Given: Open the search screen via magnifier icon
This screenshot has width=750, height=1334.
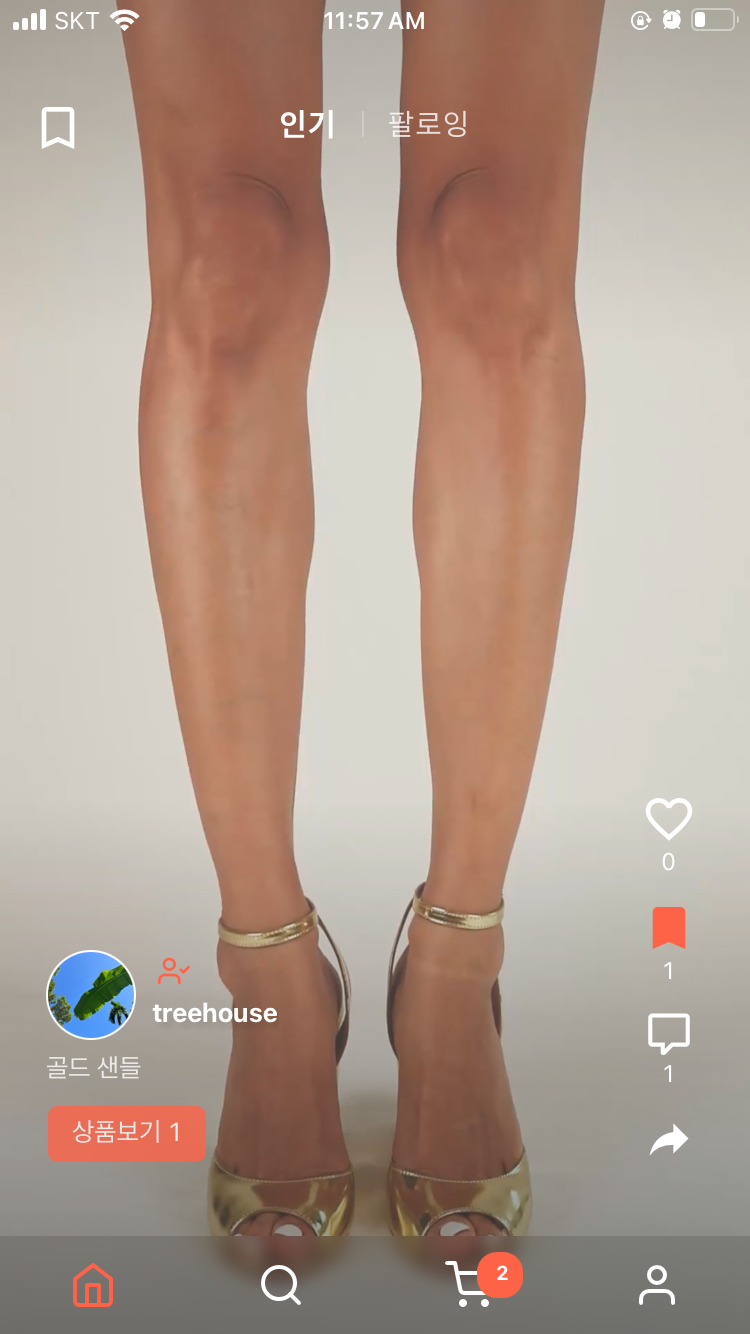Looking at the screenshot, I should [x=281, y=1286].
